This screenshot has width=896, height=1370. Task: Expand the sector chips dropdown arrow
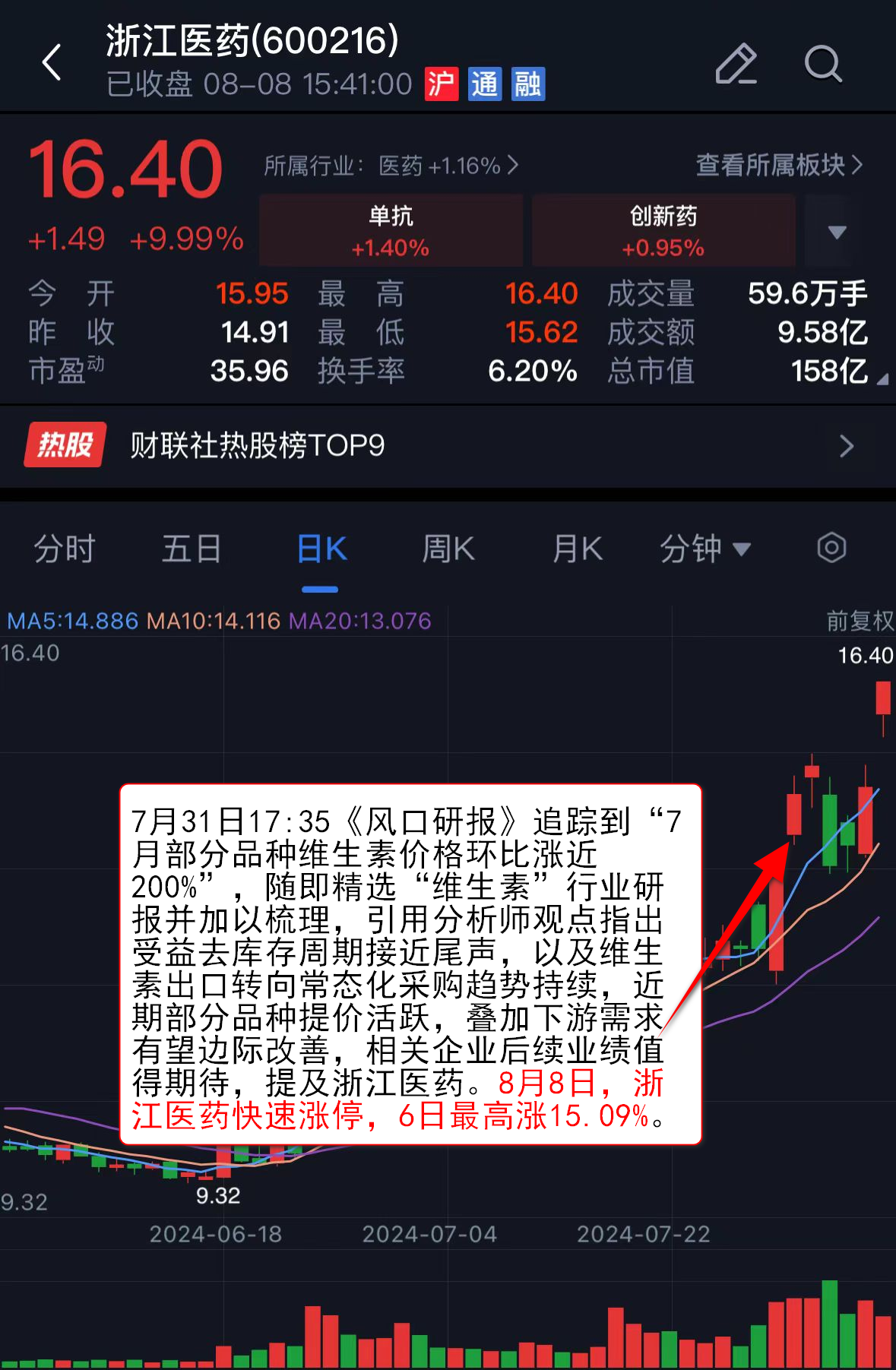tap(836, 231)
